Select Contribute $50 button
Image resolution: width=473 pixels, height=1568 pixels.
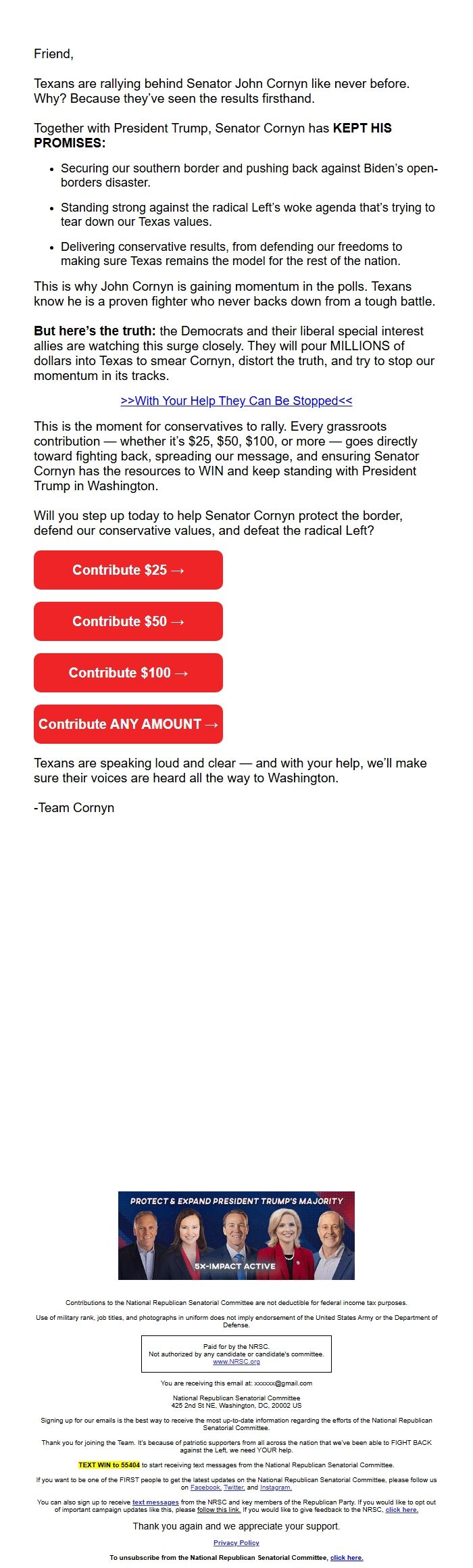click(x=128, y=621)
